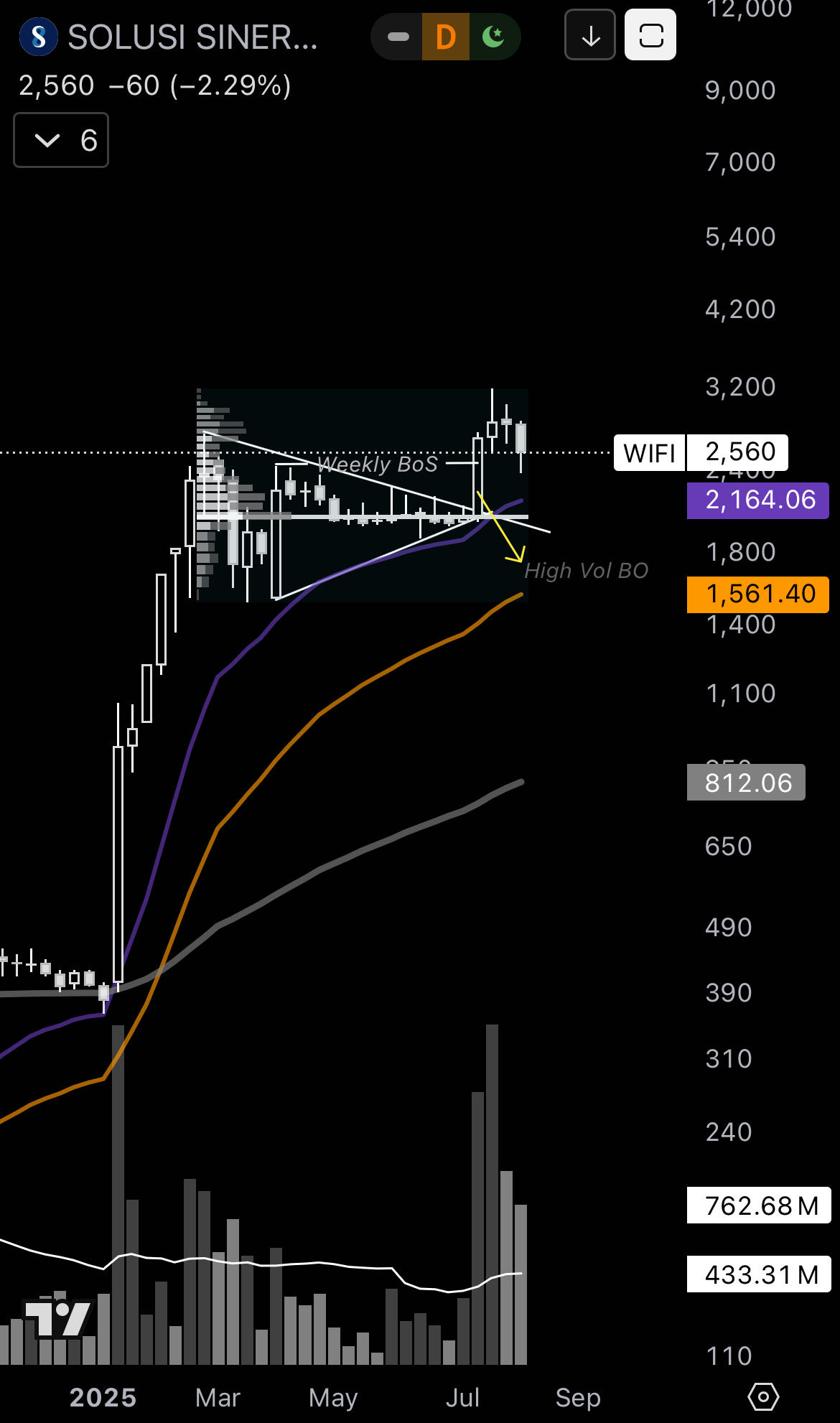The image size is (840, 1423).
Task: Tap the WIFI price label
Action: pyautogui.click(x=649, y=453)
